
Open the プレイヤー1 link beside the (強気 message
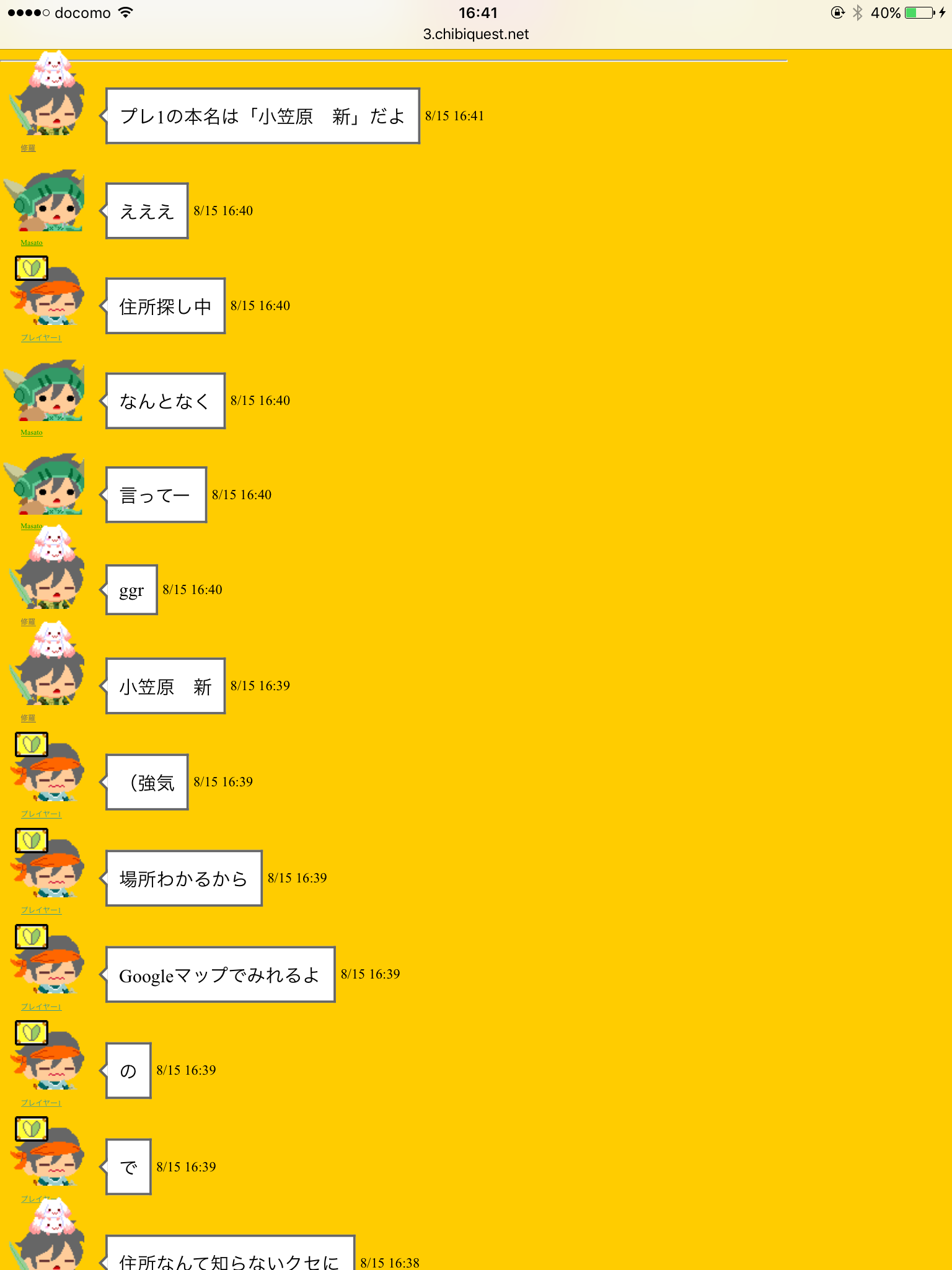pos(41,814)
